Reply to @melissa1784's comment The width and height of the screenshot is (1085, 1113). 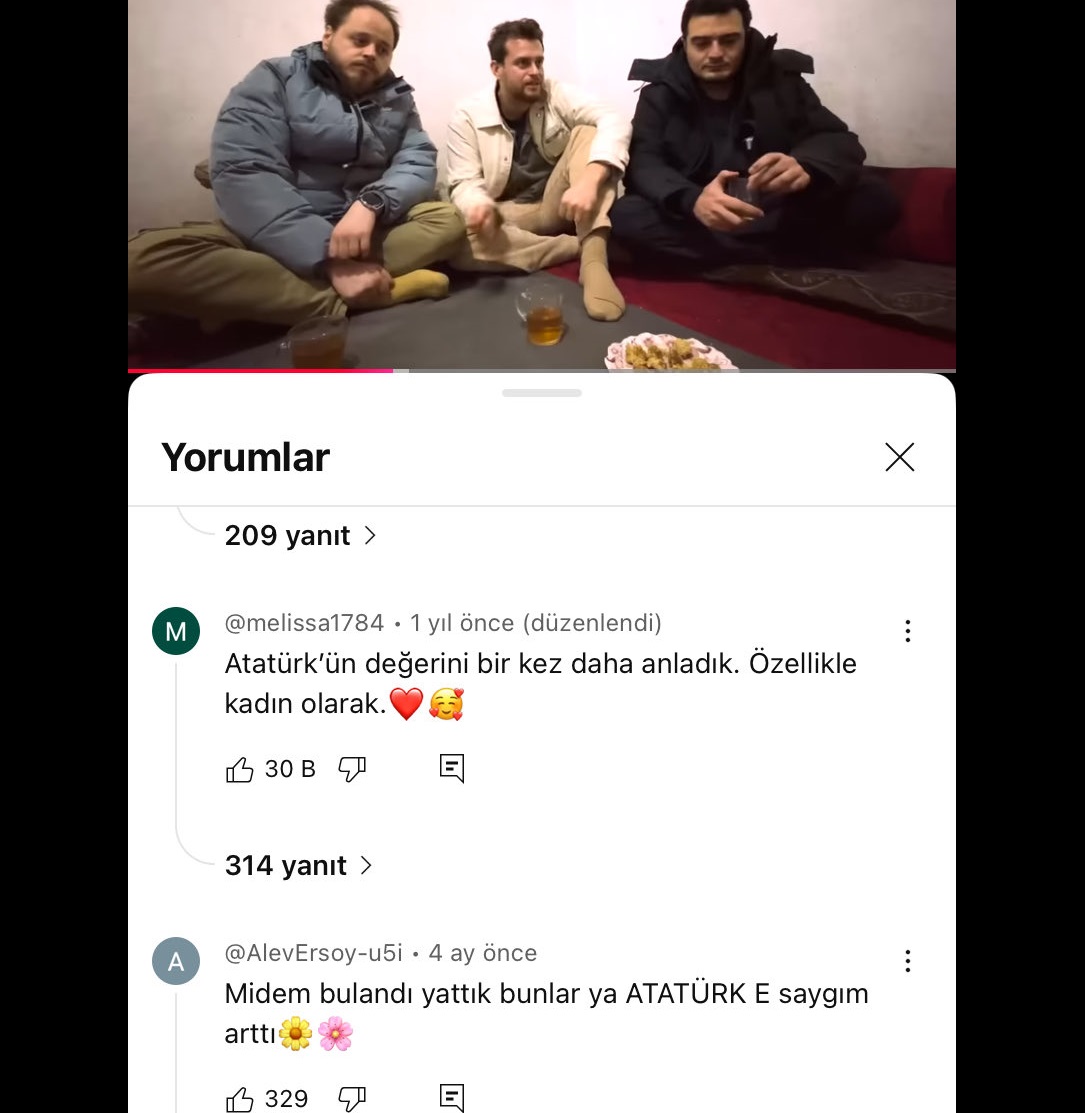pyautogui.click(x=452, y=768)
